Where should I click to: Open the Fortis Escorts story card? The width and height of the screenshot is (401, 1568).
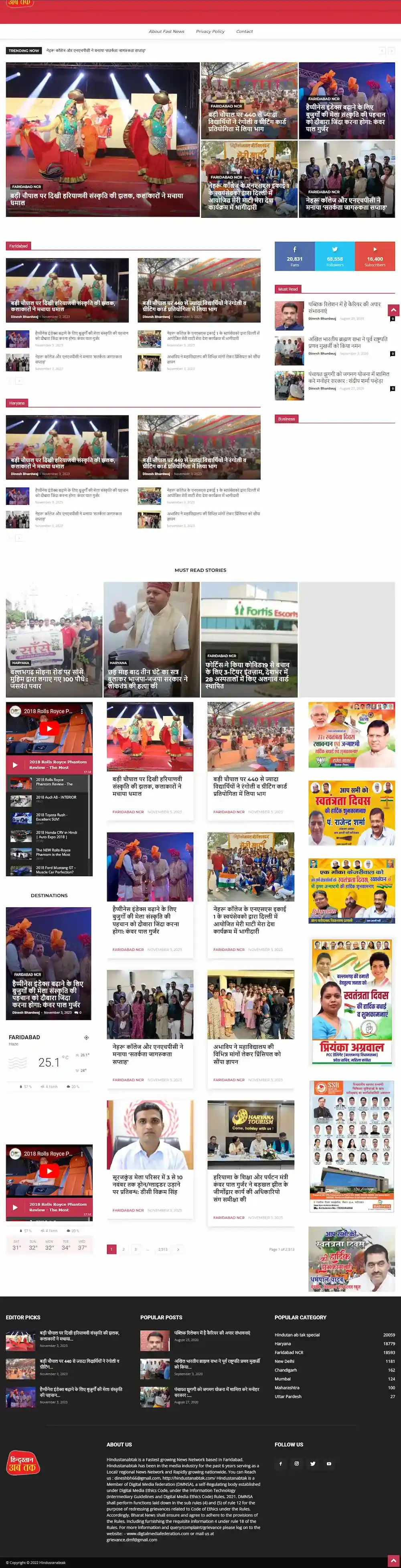tap(249, 639)
